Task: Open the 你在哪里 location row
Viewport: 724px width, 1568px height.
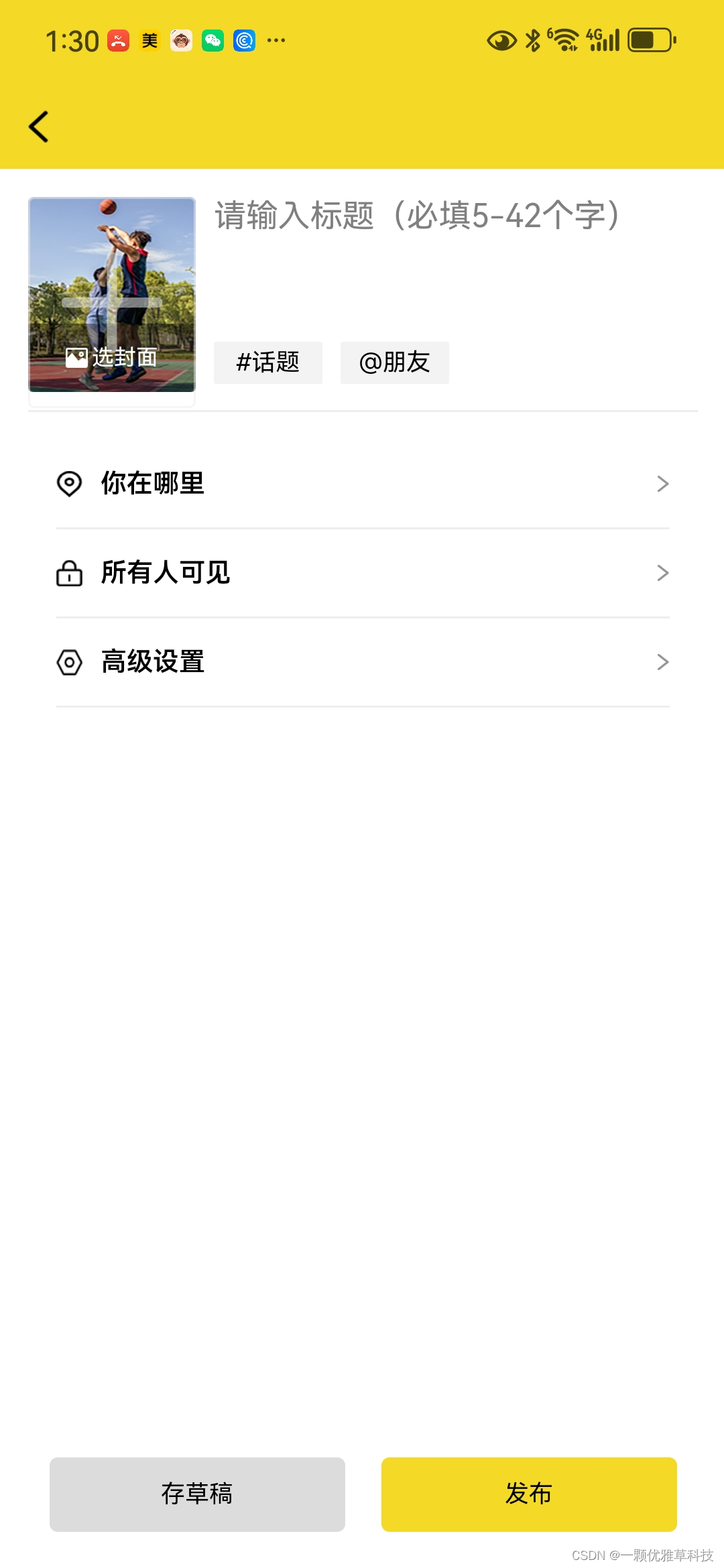Action: [x=362, y=484]
